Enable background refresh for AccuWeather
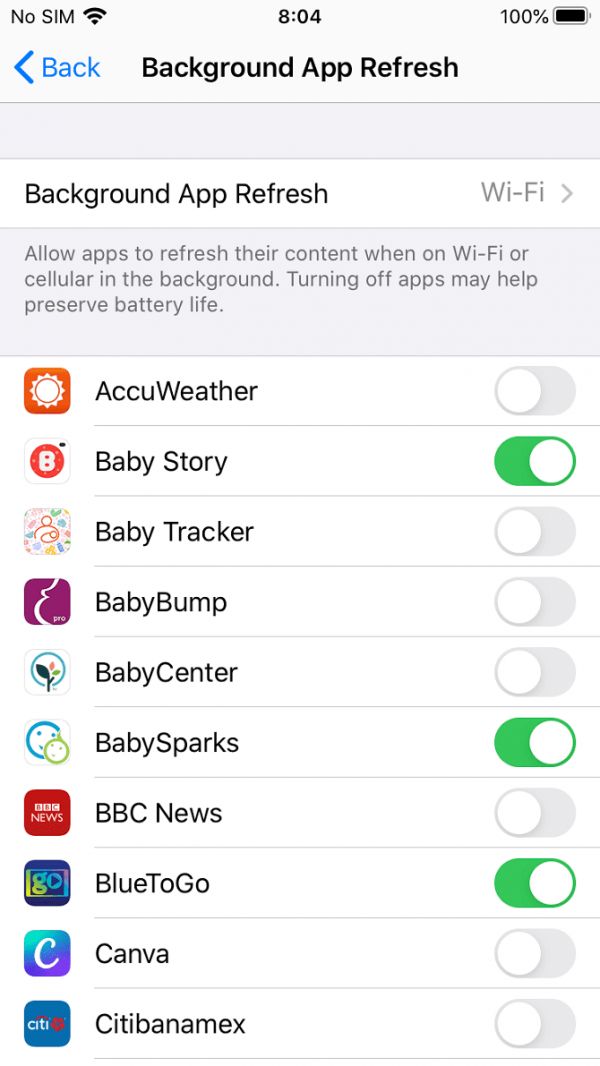 (534, 391)
